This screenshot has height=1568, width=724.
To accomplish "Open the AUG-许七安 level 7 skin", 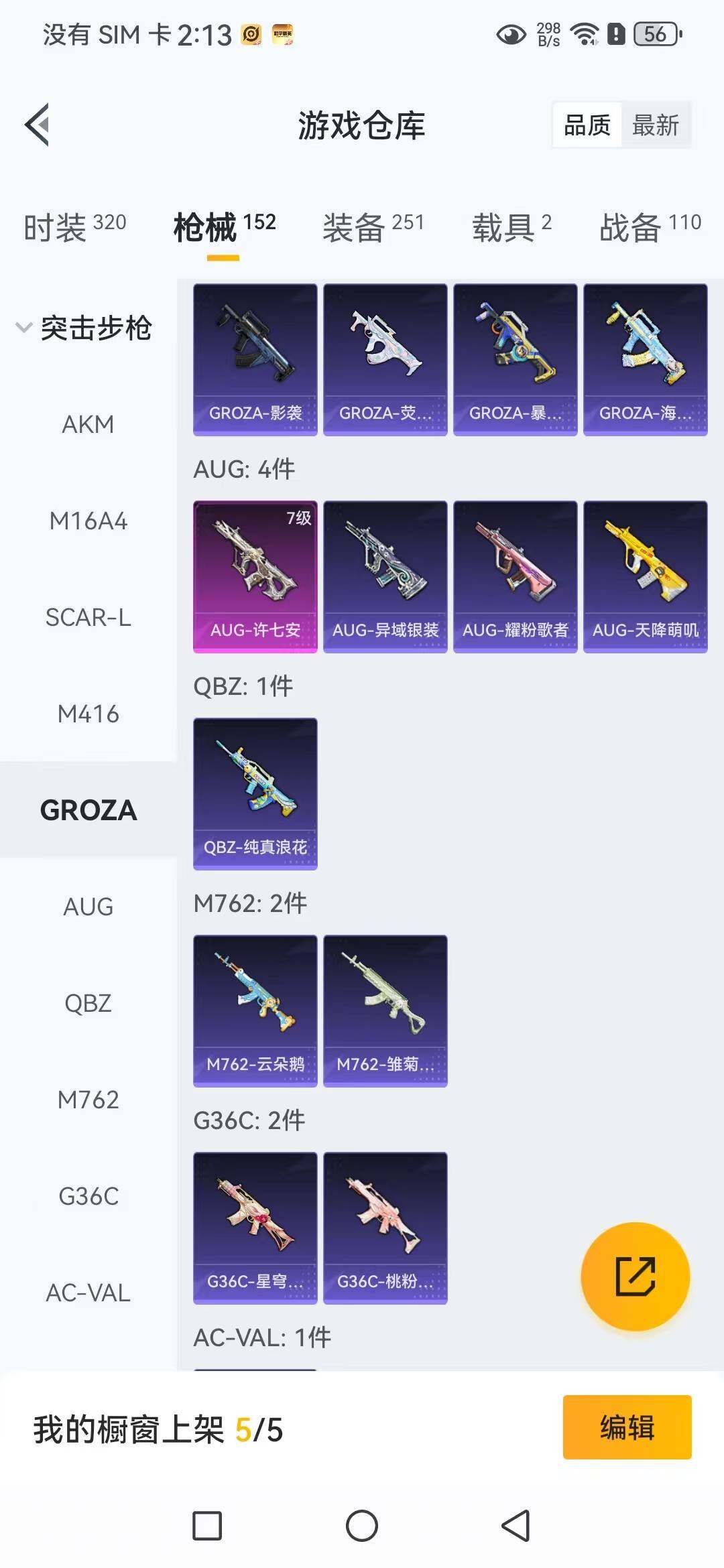I will (x=255, y=576).
